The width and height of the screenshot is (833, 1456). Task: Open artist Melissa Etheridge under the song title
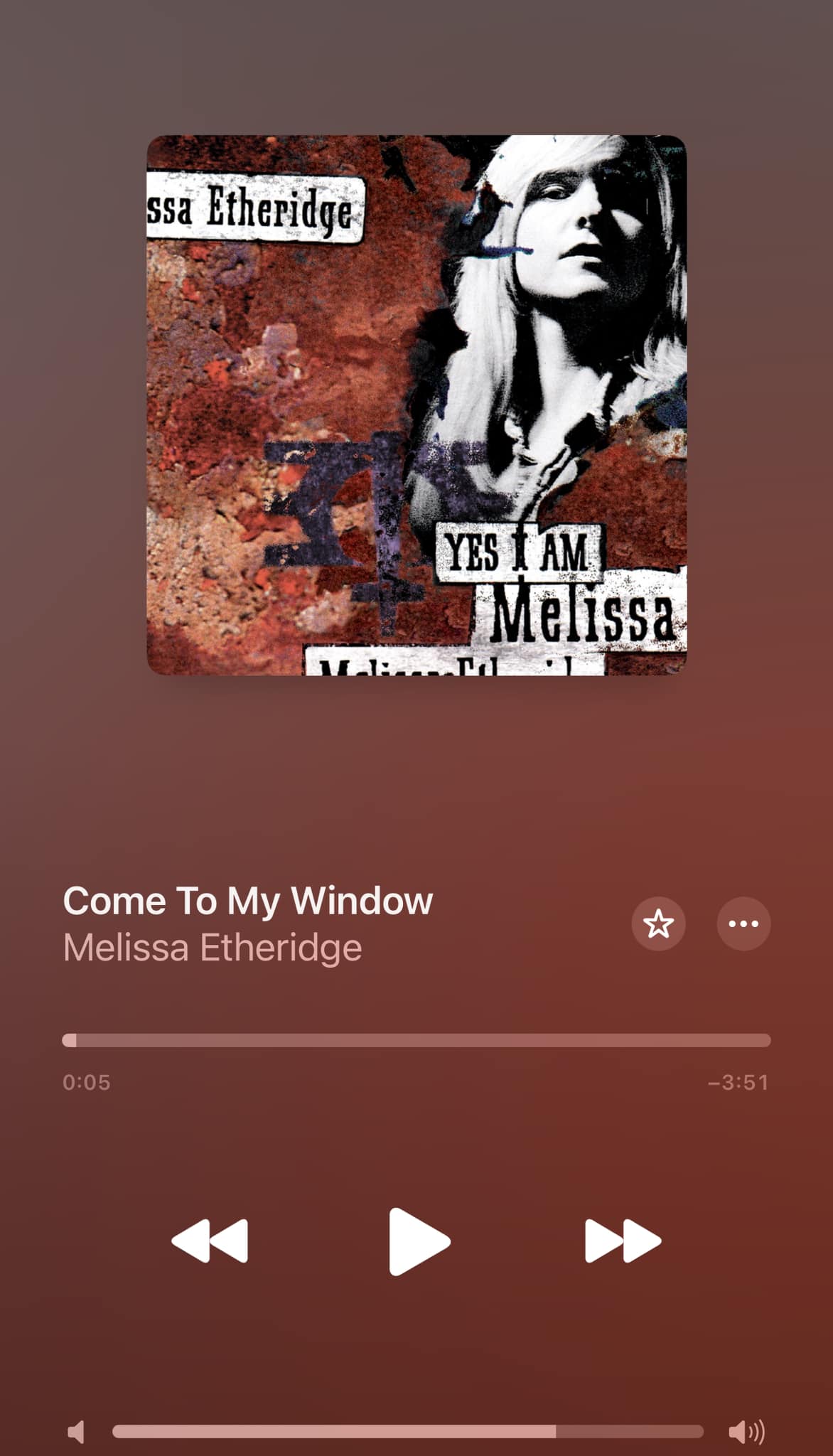point(213,948)
